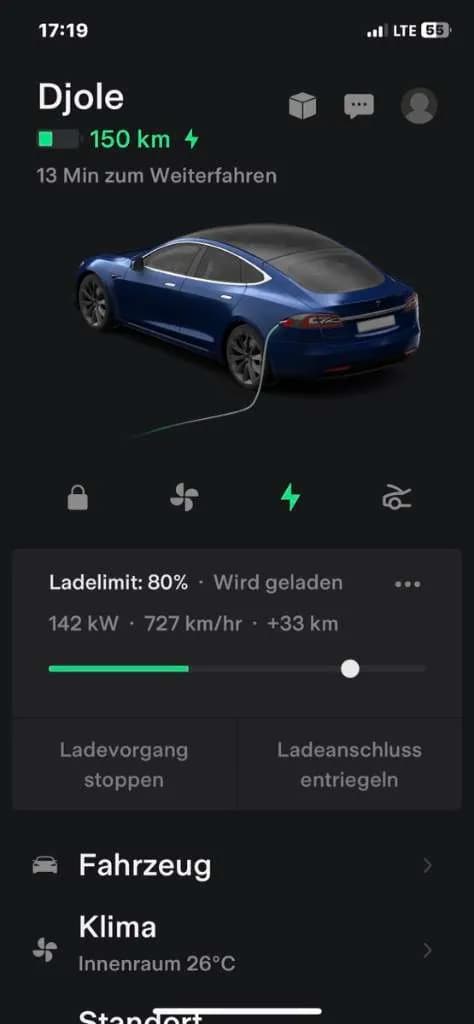Tap the climate fan quick action
474x1024 pixels.
[184, 498]
